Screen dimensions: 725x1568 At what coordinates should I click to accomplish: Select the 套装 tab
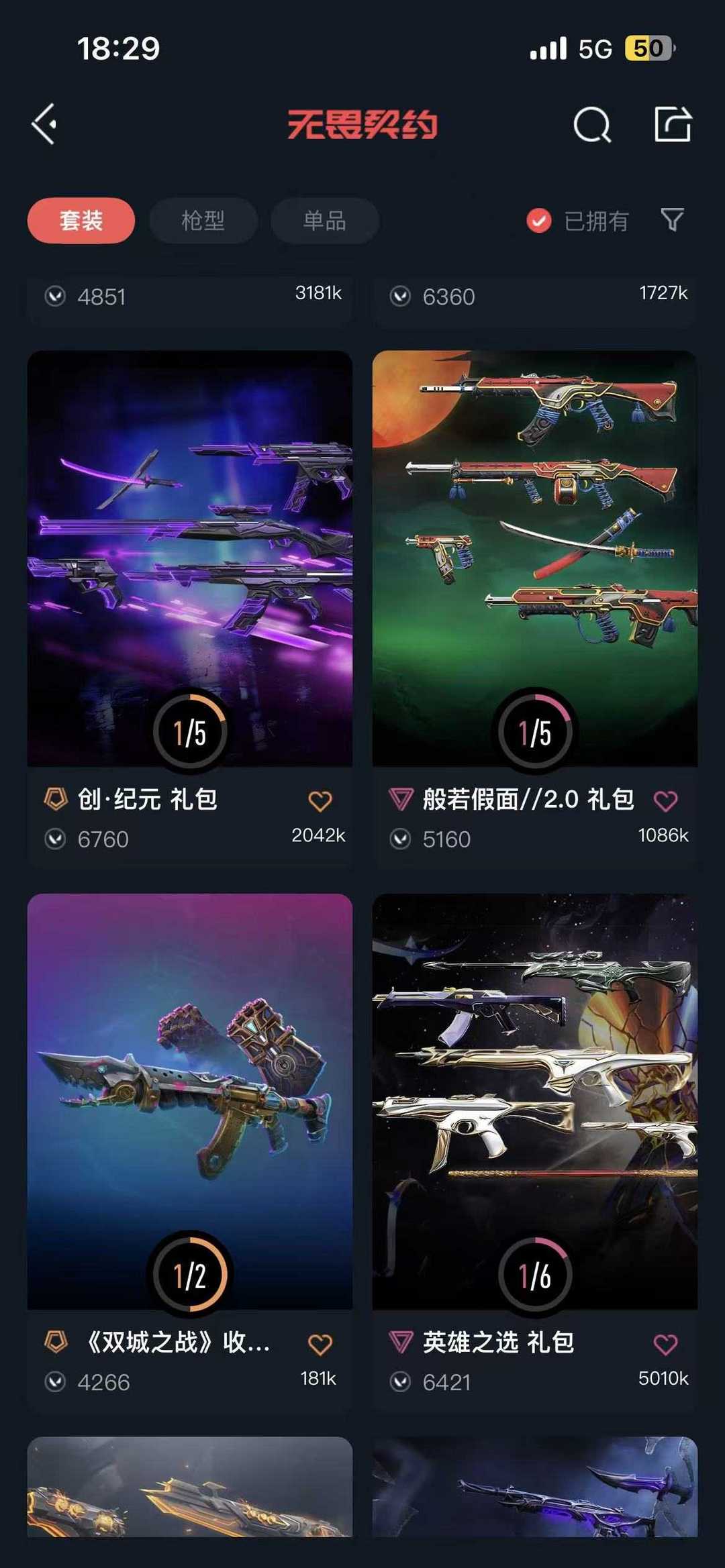[81, 221]
